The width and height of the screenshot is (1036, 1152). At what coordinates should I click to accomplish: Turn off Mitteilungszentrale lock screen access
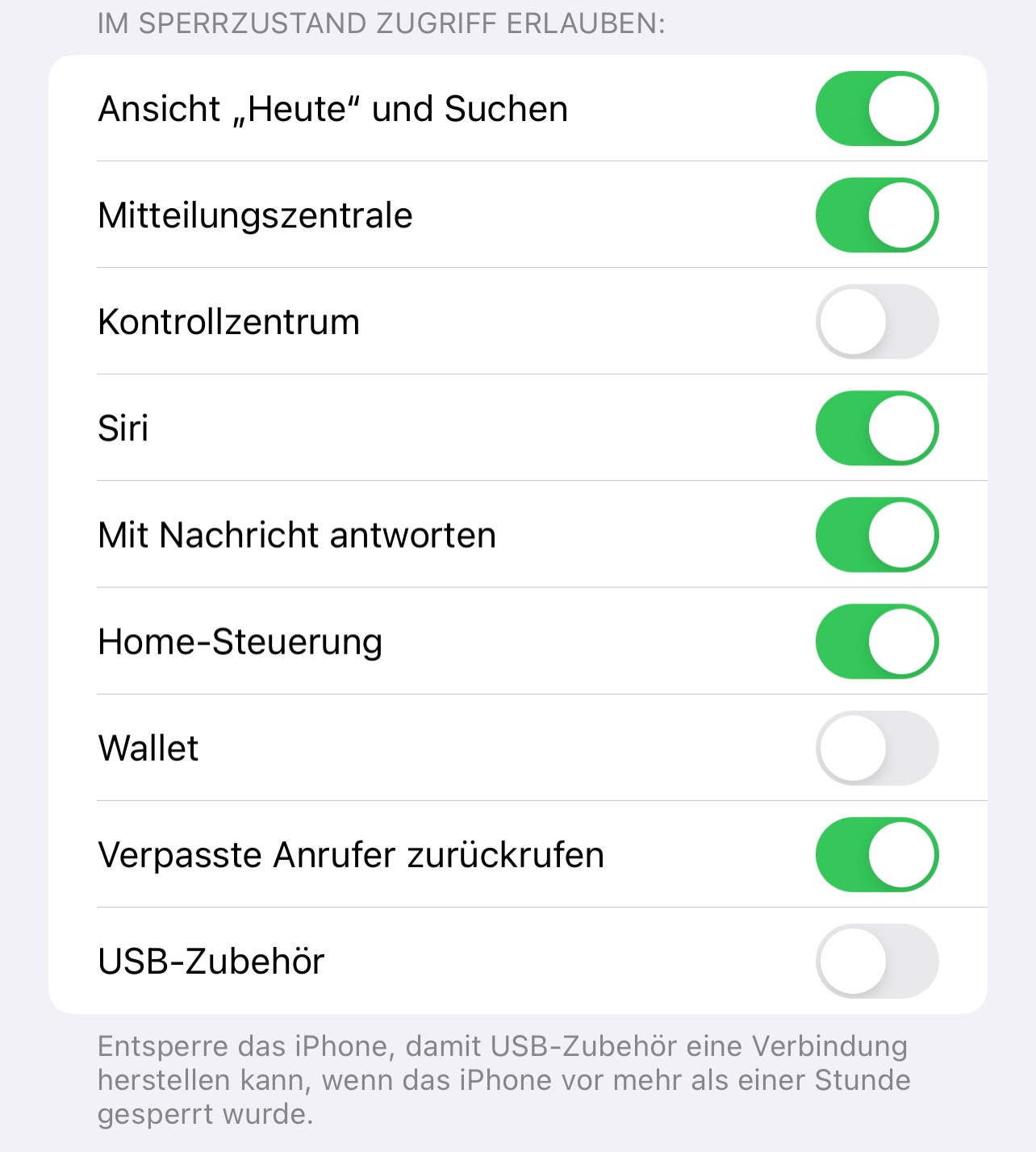point(876,215)
